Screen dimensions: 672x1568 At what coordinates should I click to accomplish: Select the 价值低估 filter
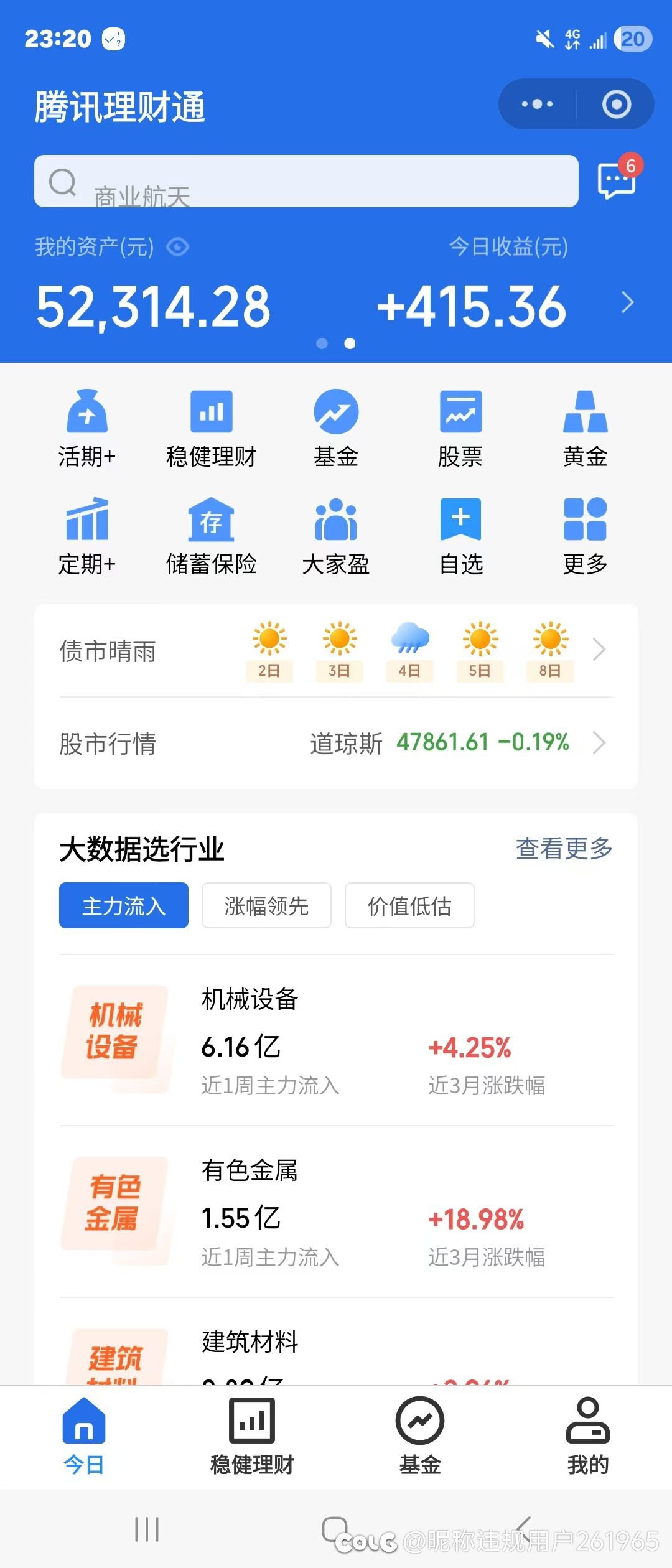coord(409,905)
